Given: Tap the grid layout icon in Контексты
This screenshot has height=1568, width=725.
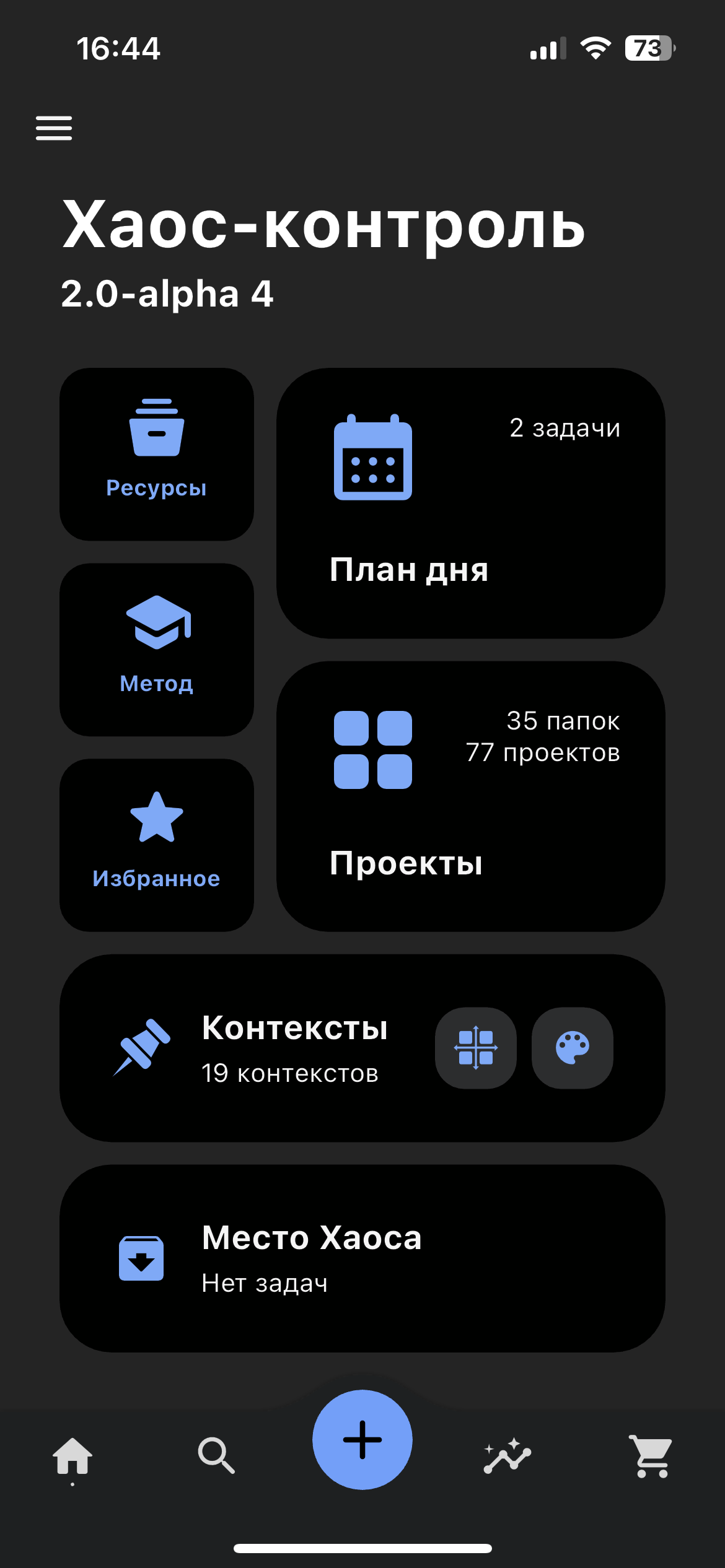Looking at the screenshot, I should (x=476, y=1048).
